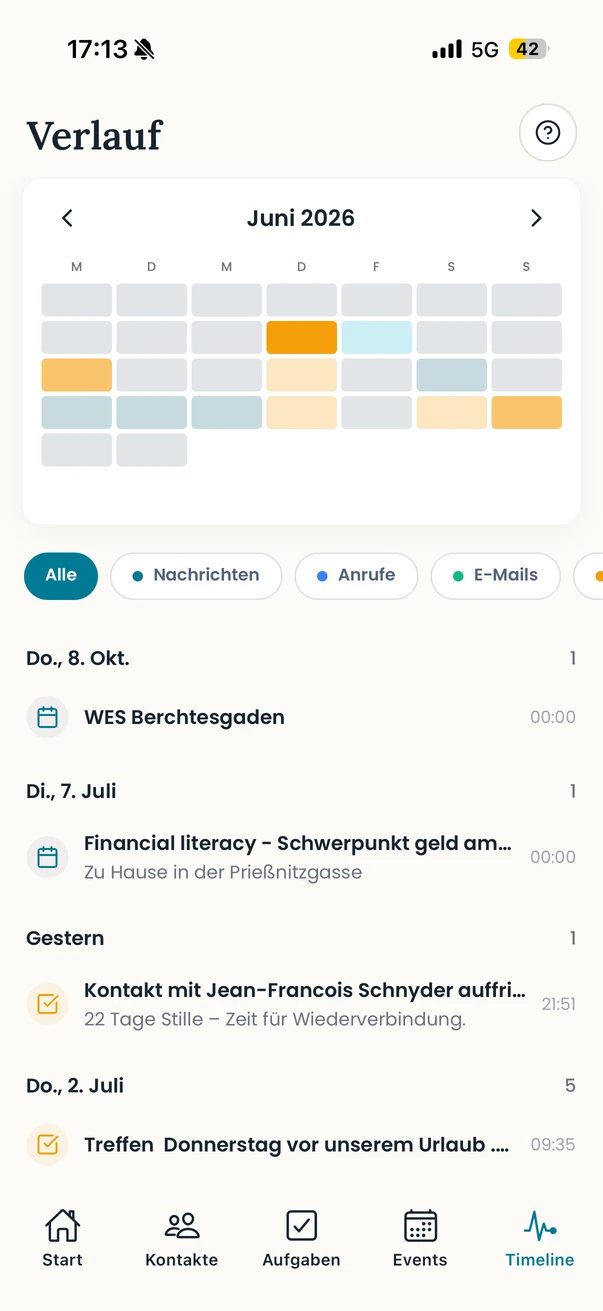Image resolution: width=603 pixels, height=1311 pixels.
Task: Advance to the next month in calendar
Action: [536, 218]
